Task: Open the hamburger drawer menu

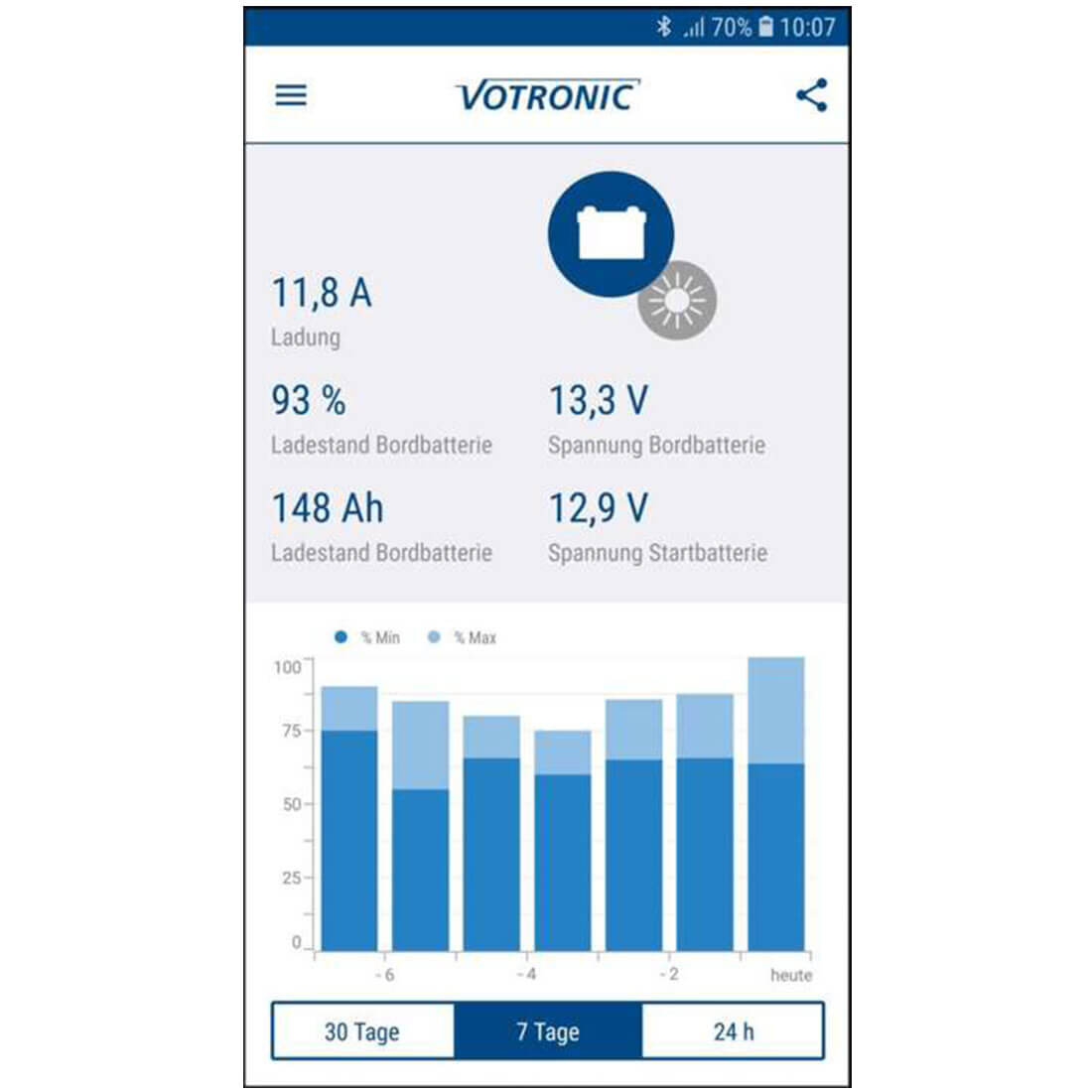Action: pyautogui.click(x=291, y=95)
